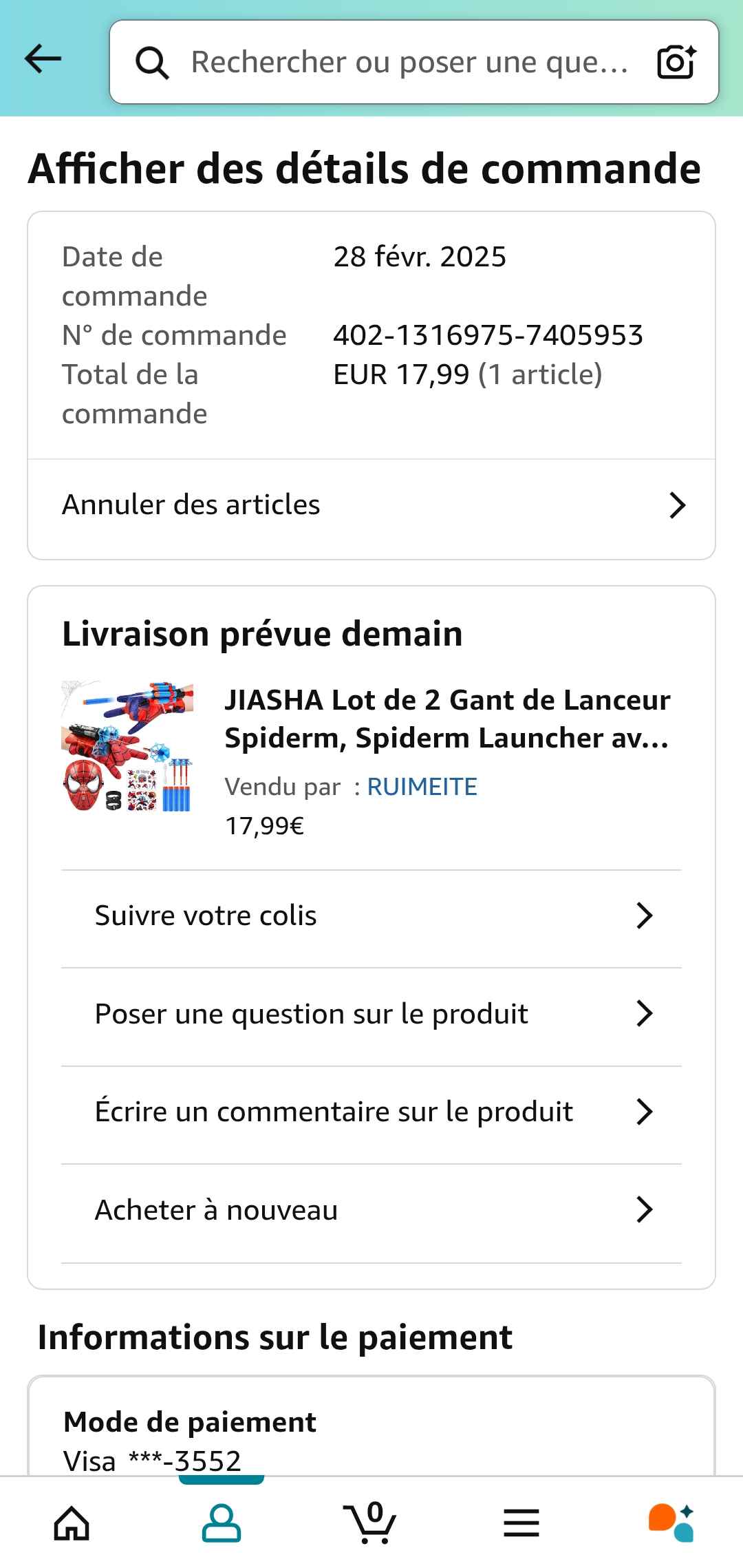Open Écrire un commentaire sur le produit
Screen dimensions: 743x1568
(371, 1112)
